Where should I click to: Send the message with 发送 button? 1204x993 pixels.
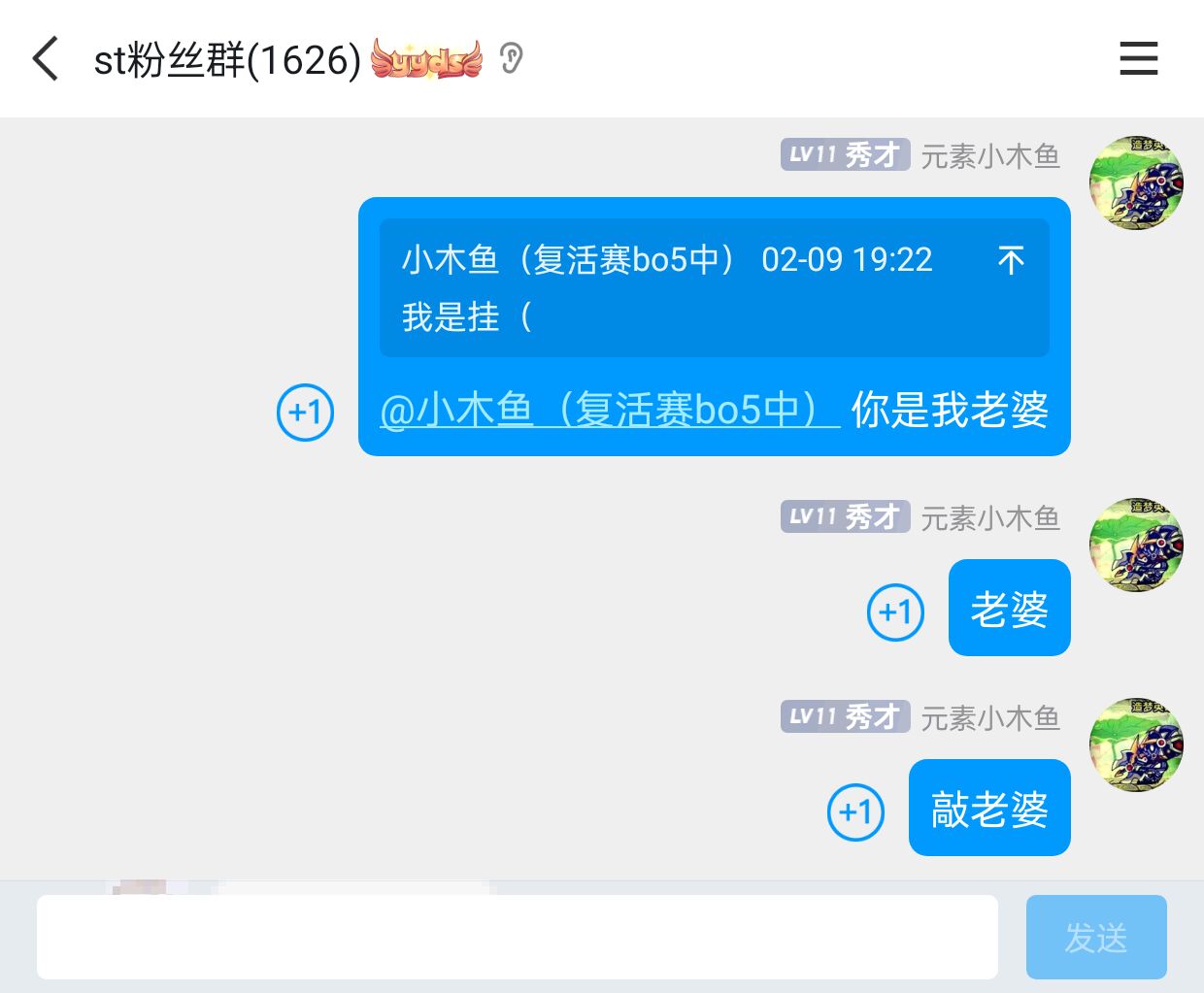click(x=1095, y=937)
